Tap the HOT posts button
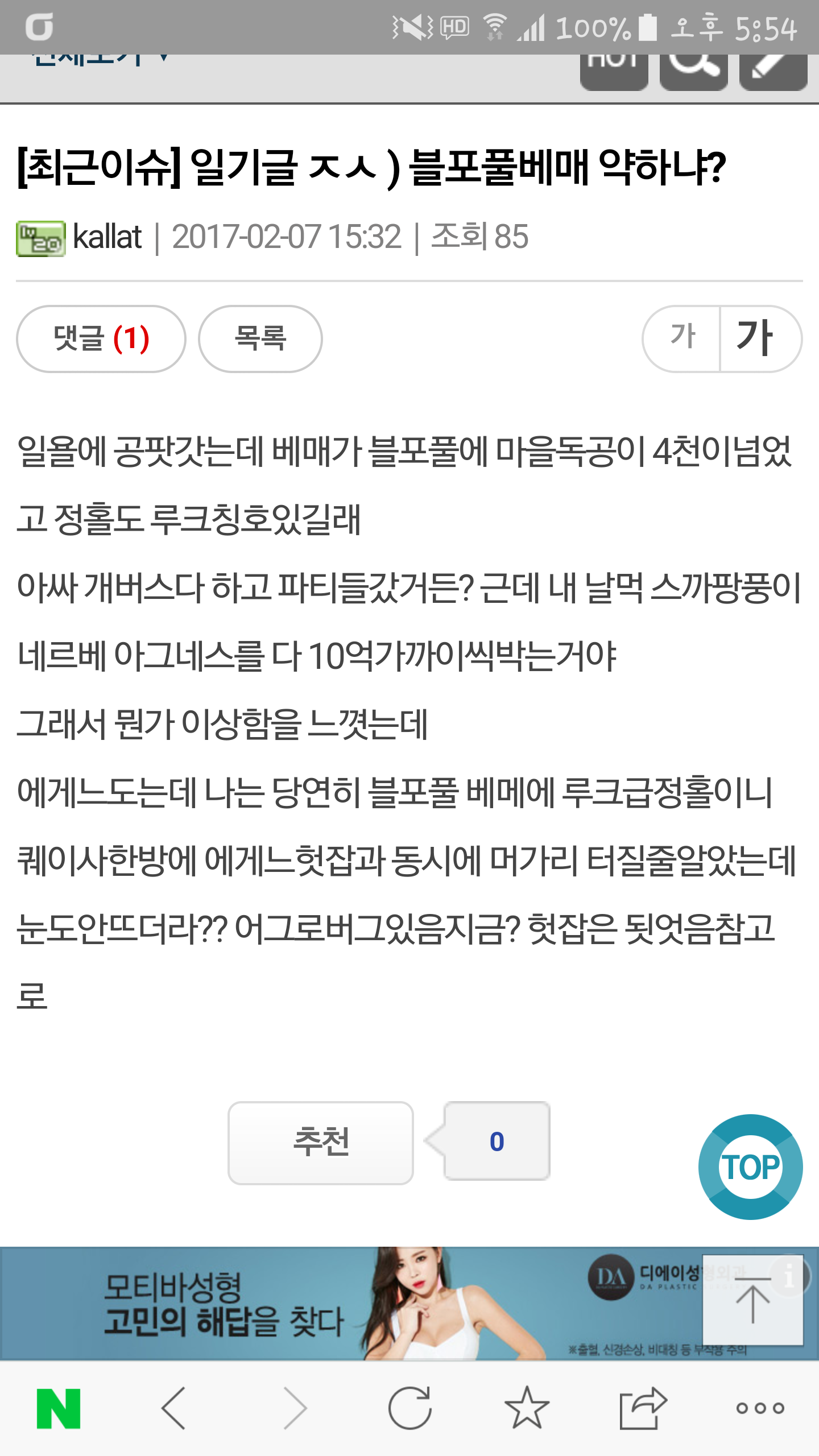This screenshot has width=819, height=1456. point(614,71)
